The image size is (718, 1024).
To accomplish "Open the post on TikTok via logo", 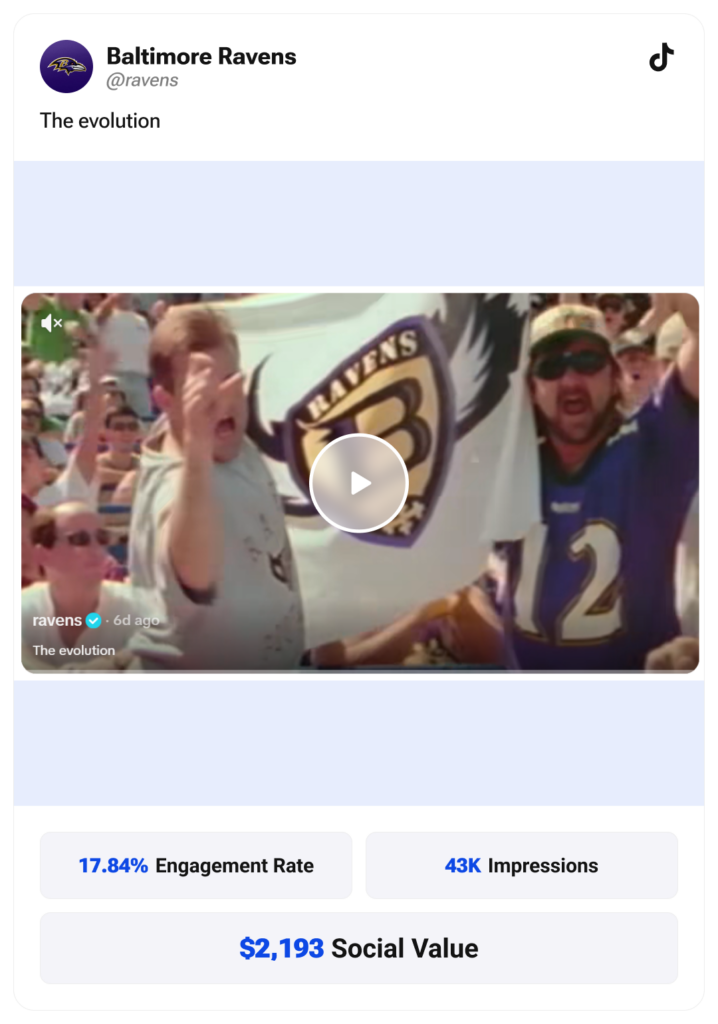I will point(661,58).
